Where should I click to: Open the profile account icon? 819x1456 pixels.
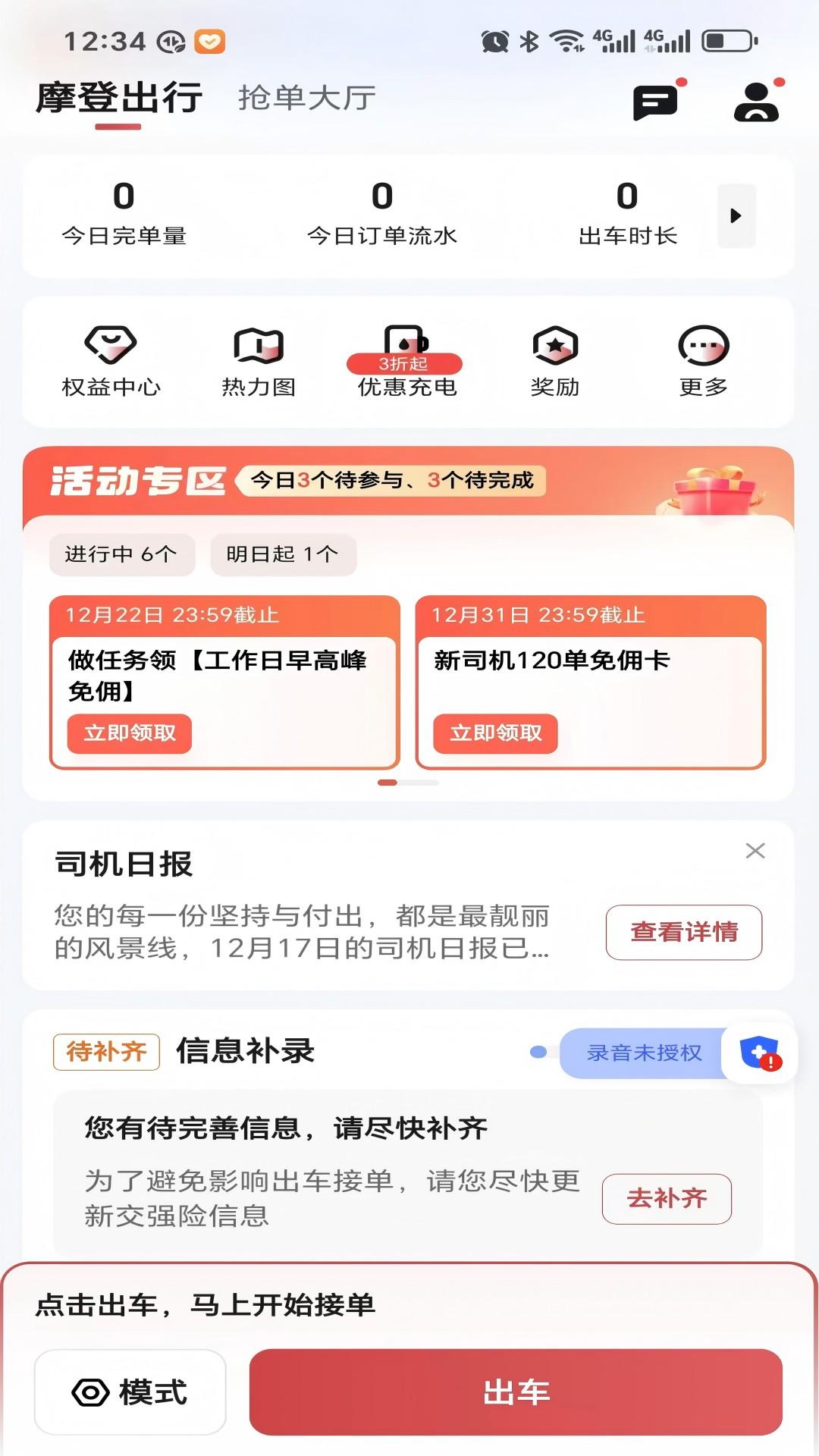(755, 101)
